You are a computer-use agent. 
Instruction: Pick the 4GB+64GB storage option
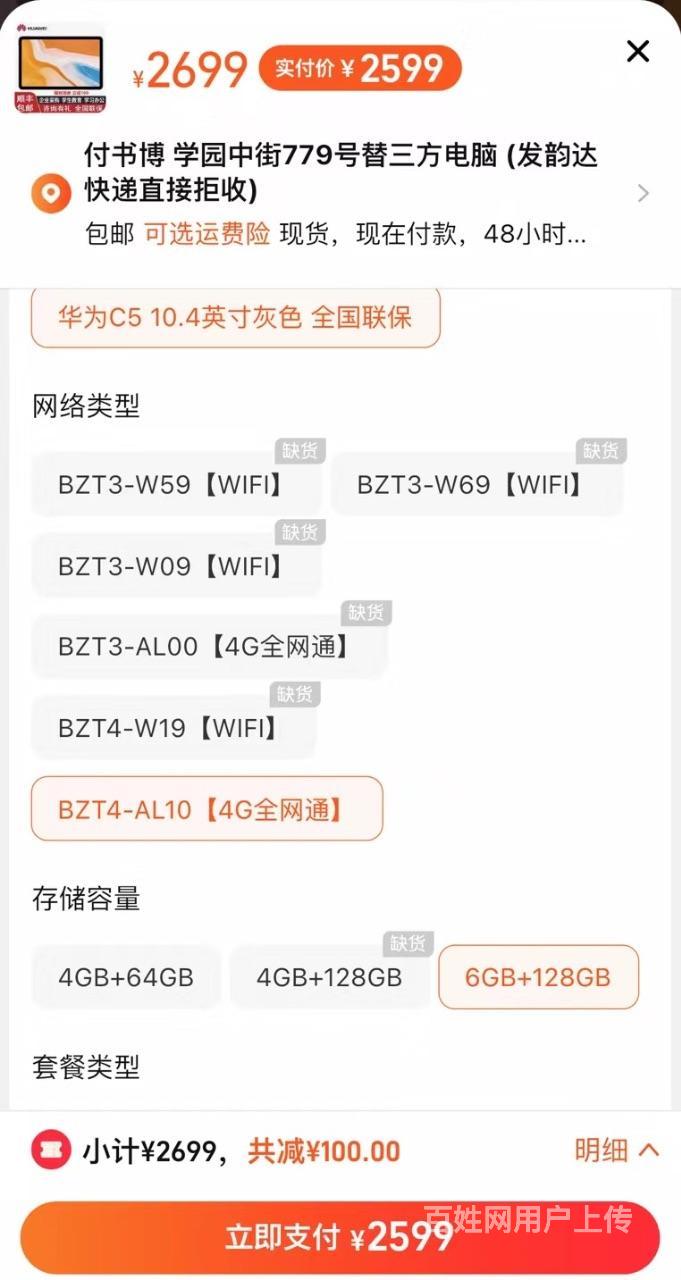126,977
